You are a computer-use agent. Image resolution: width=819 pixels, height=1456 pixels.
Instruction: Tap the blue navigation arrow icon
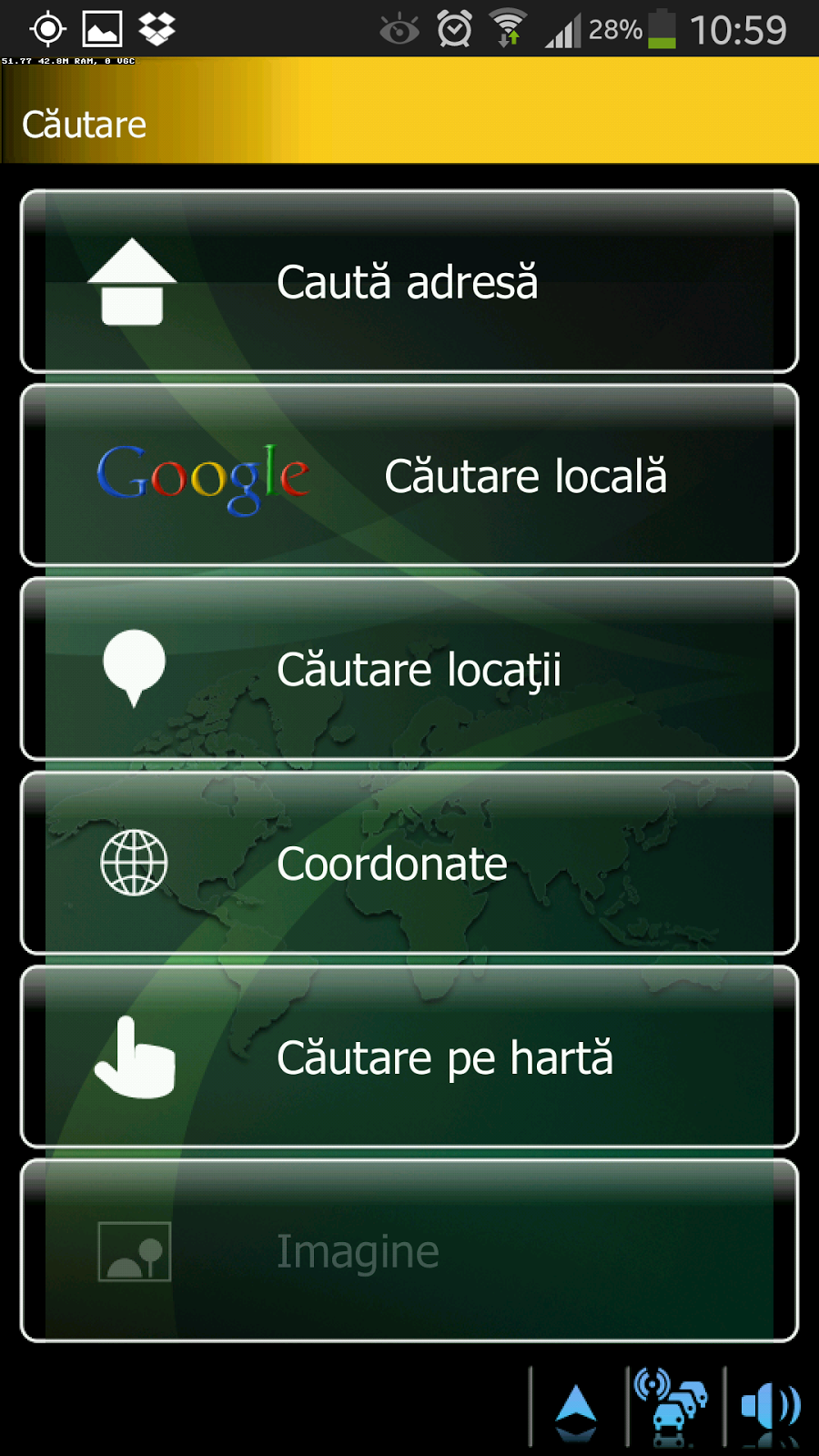point(576,1408)
